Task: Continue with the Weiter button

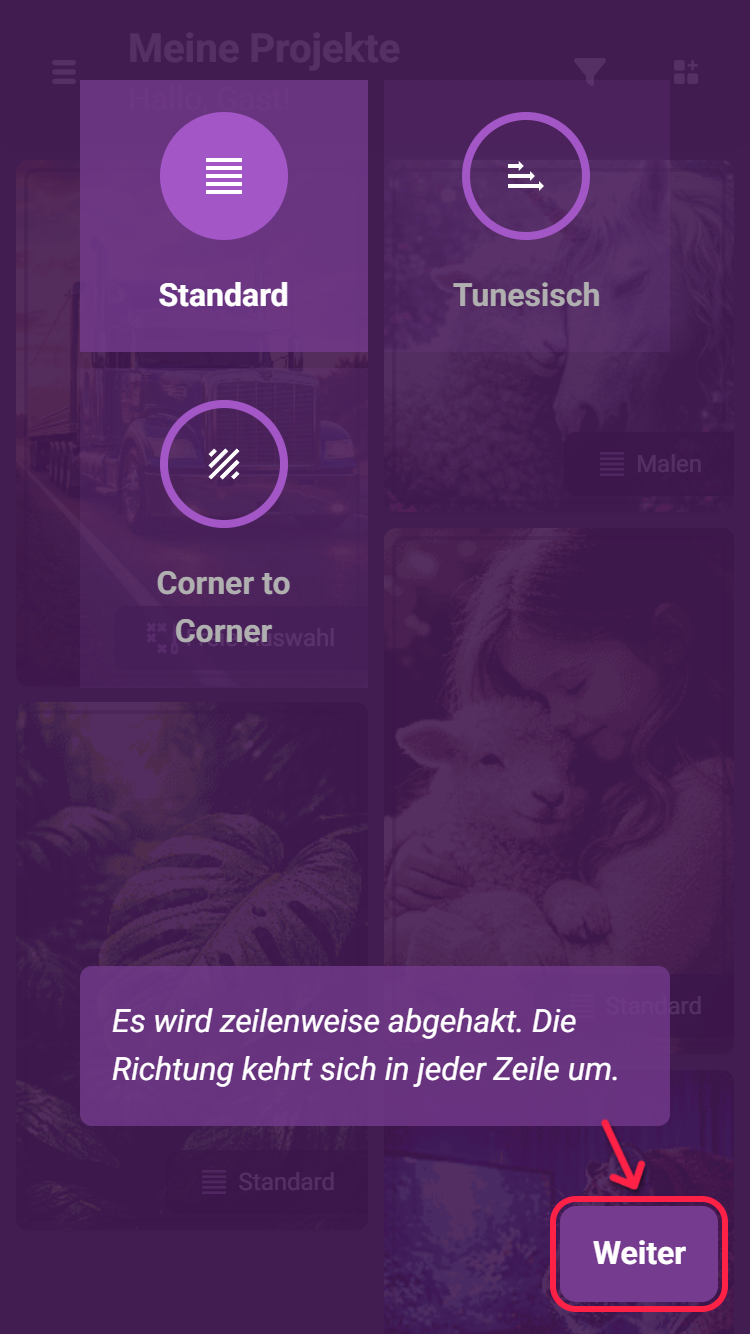Action: pos(639,1253)
